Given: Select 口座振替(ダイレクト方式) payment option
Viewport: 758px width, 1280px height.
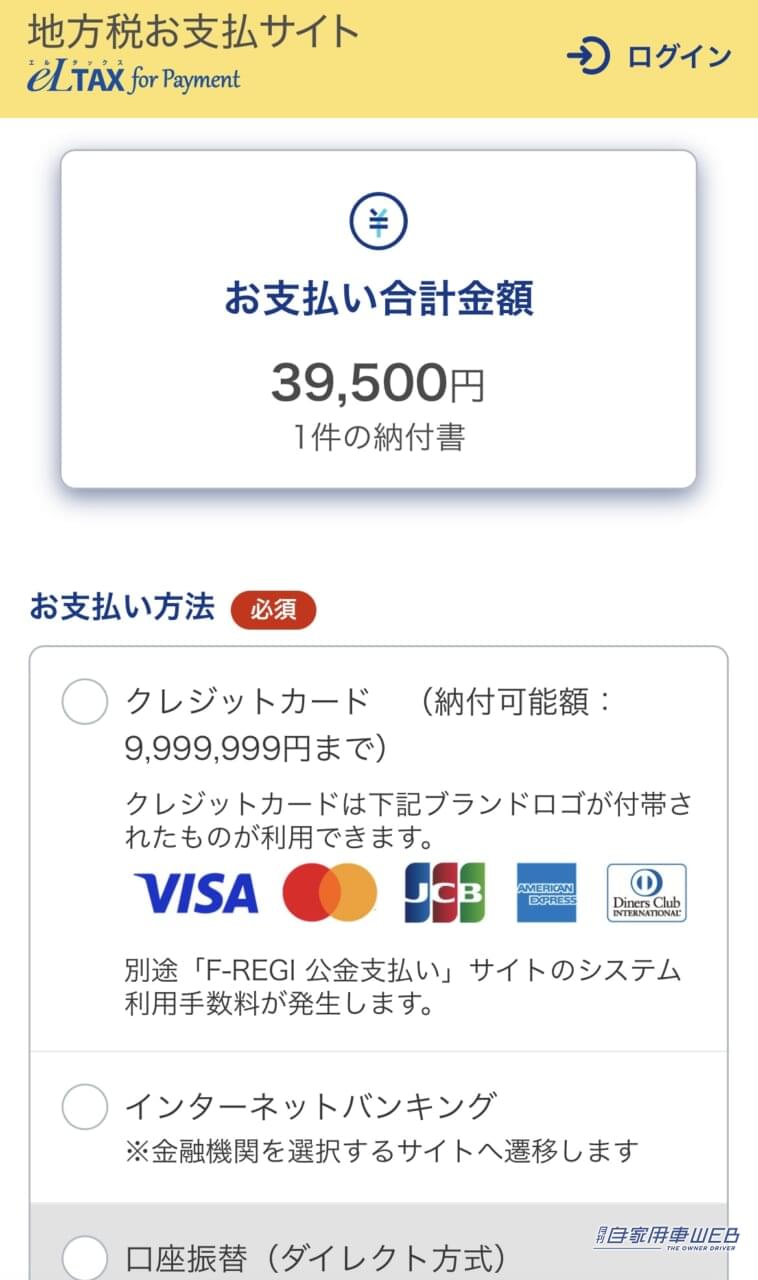Looking at the screenshot, I should click(85, 1257).
